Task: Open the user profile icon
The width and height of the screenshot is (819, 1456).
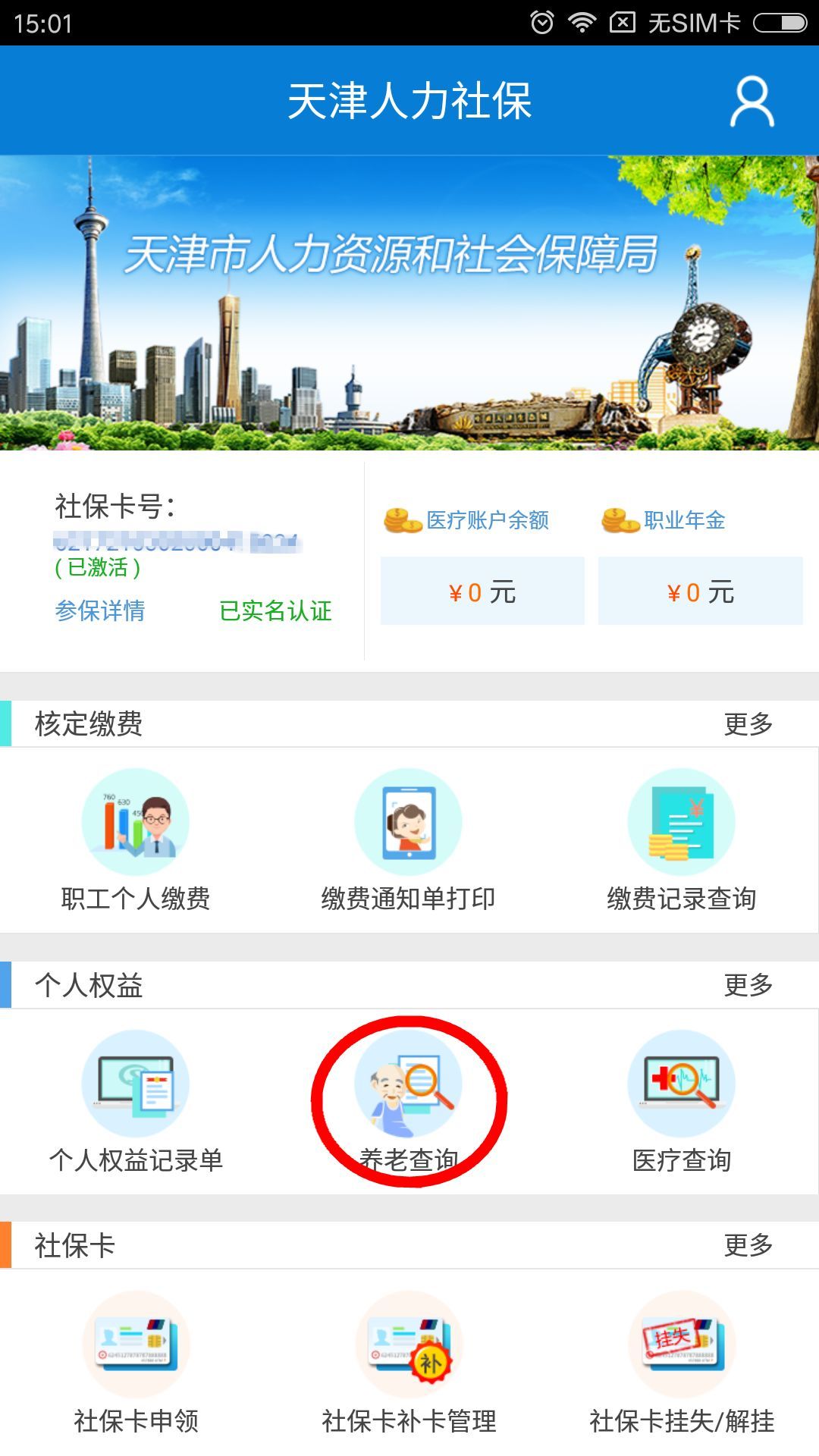Action: tap(752, 102)
